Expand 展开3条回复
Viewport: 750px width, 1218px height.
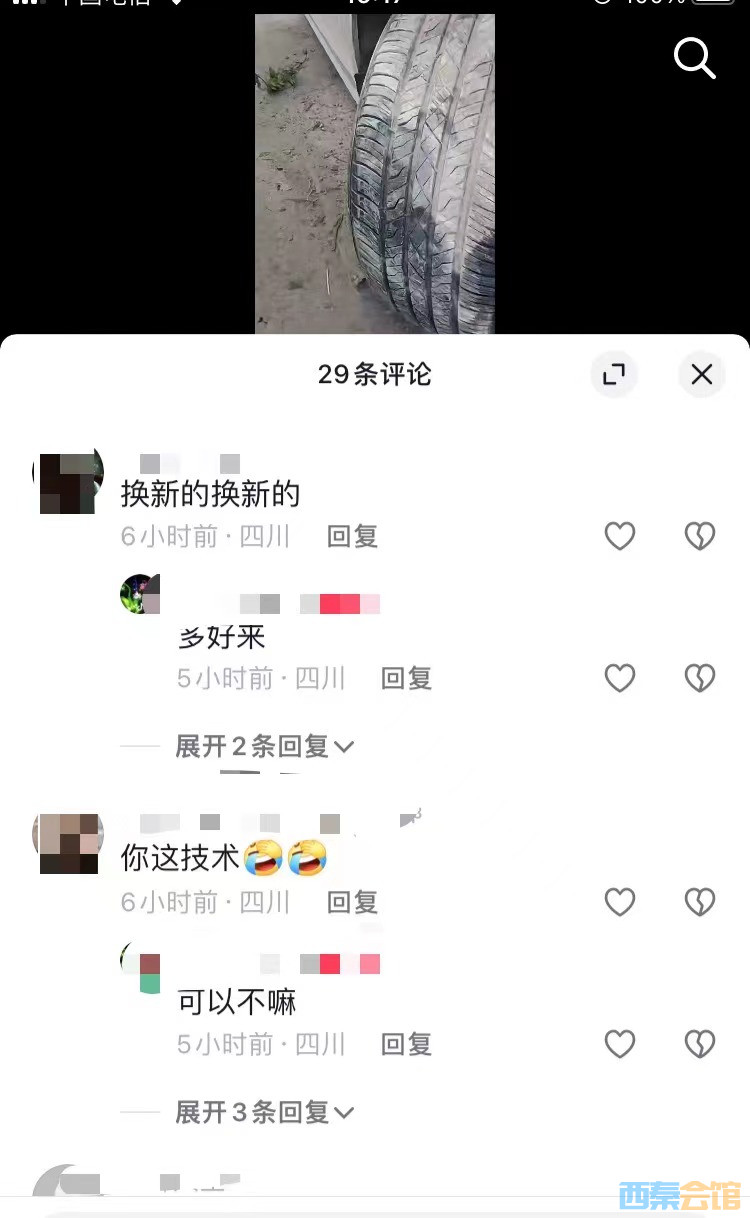pyautogui.click(x=264, y=1113)
